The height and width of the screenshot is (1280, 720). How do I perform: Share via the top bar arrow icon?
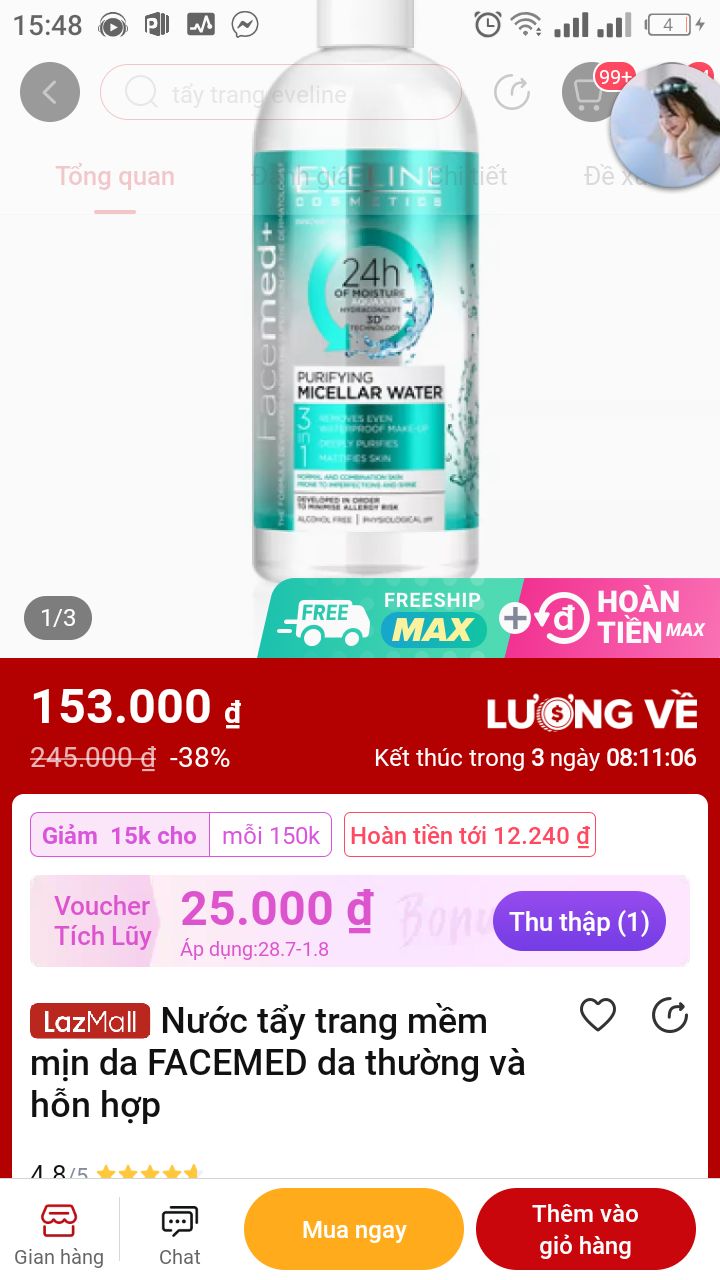click(512, 93)
